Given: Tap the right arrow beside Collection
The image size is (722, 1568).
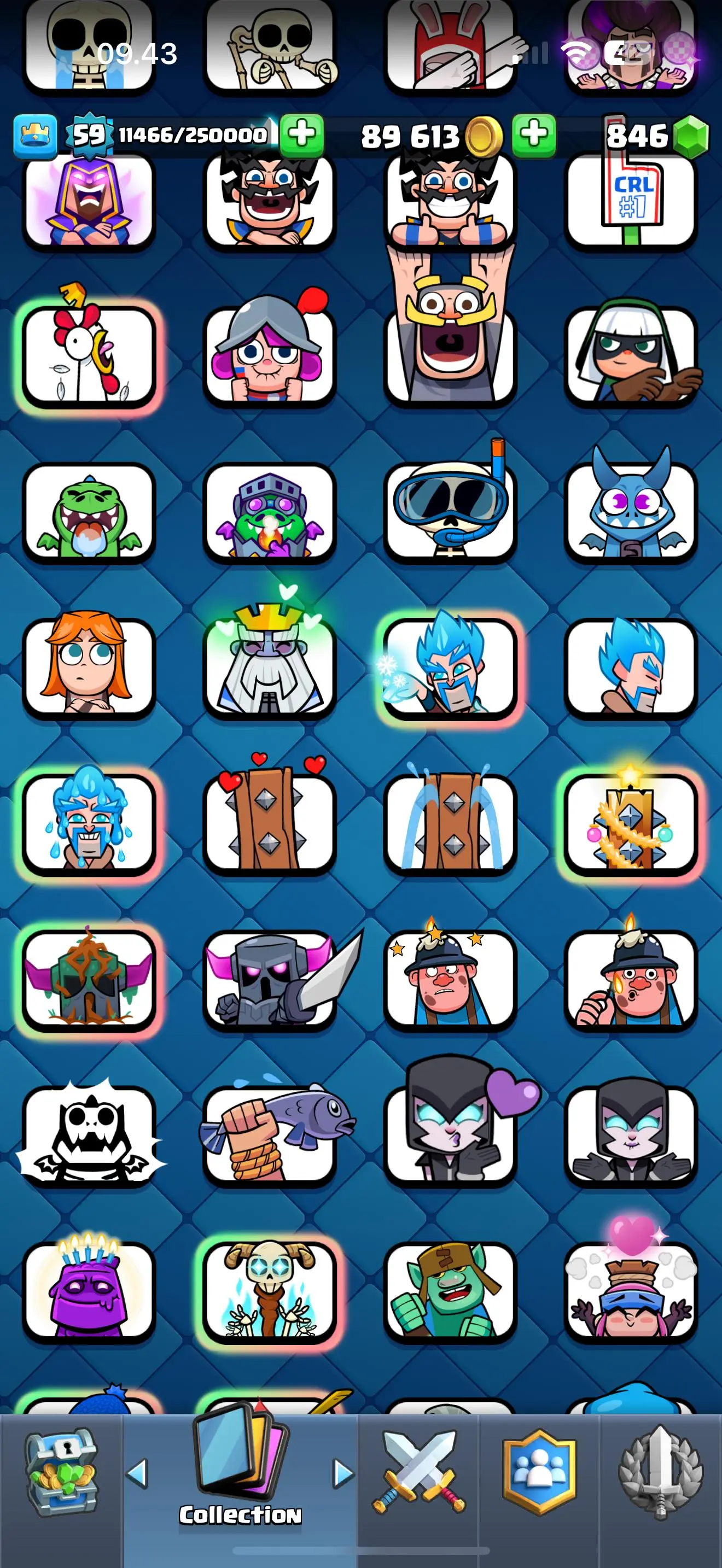Looking at the screenshot, I should 343,1473.
